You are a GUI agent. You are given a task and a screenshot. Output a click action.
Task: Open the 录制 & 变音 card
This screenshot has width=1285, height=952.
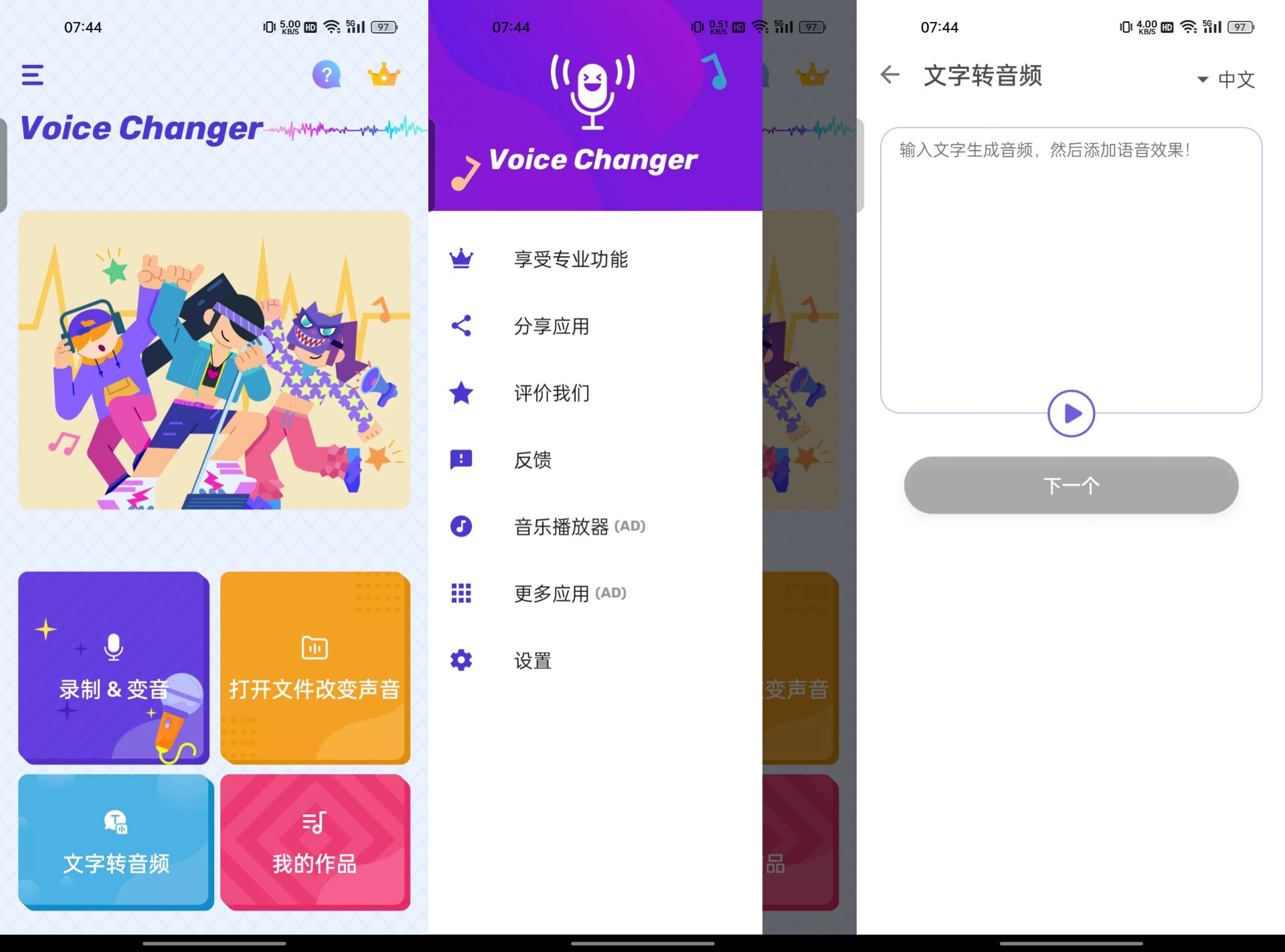[114, 668]
